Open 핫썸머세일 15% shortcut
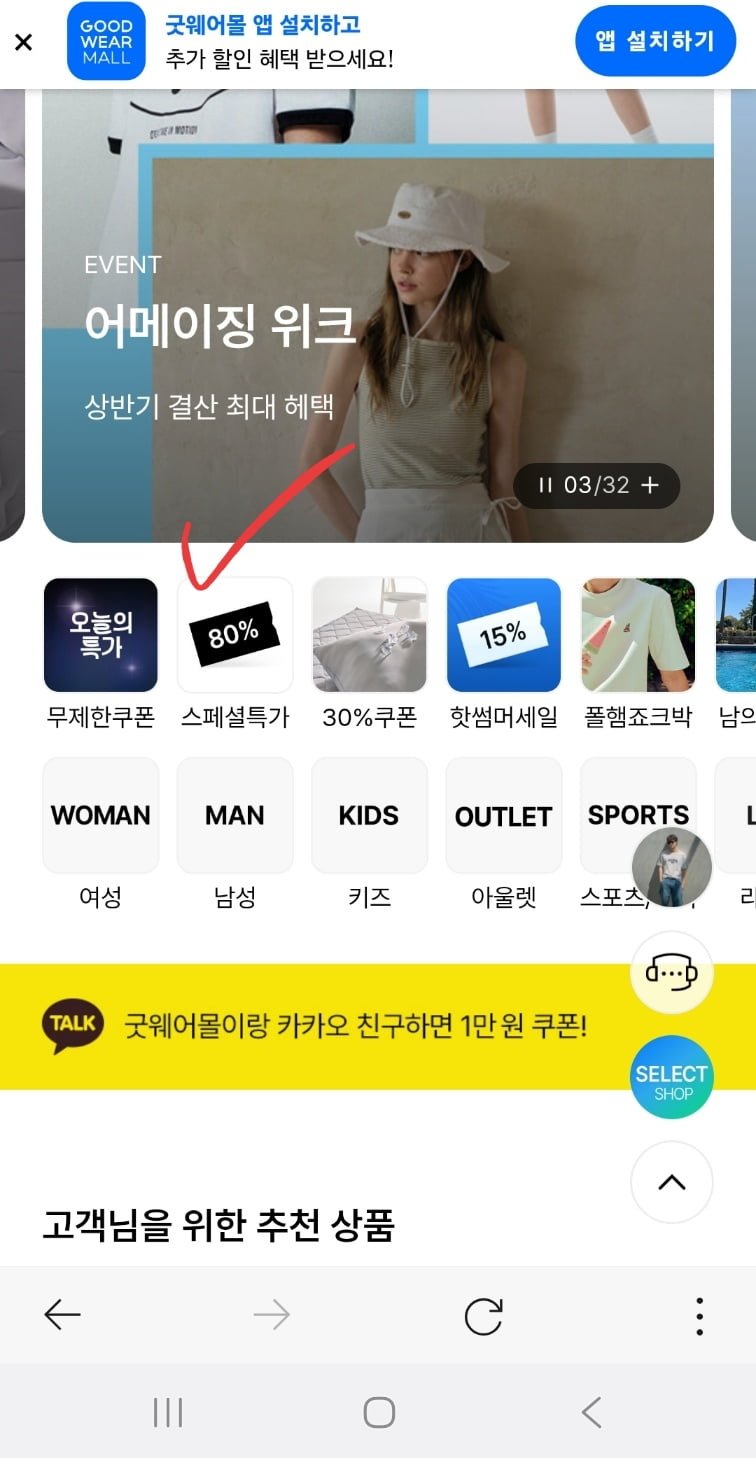Image resolution: width=756 pixels, height=1458 pixels. 503,636
